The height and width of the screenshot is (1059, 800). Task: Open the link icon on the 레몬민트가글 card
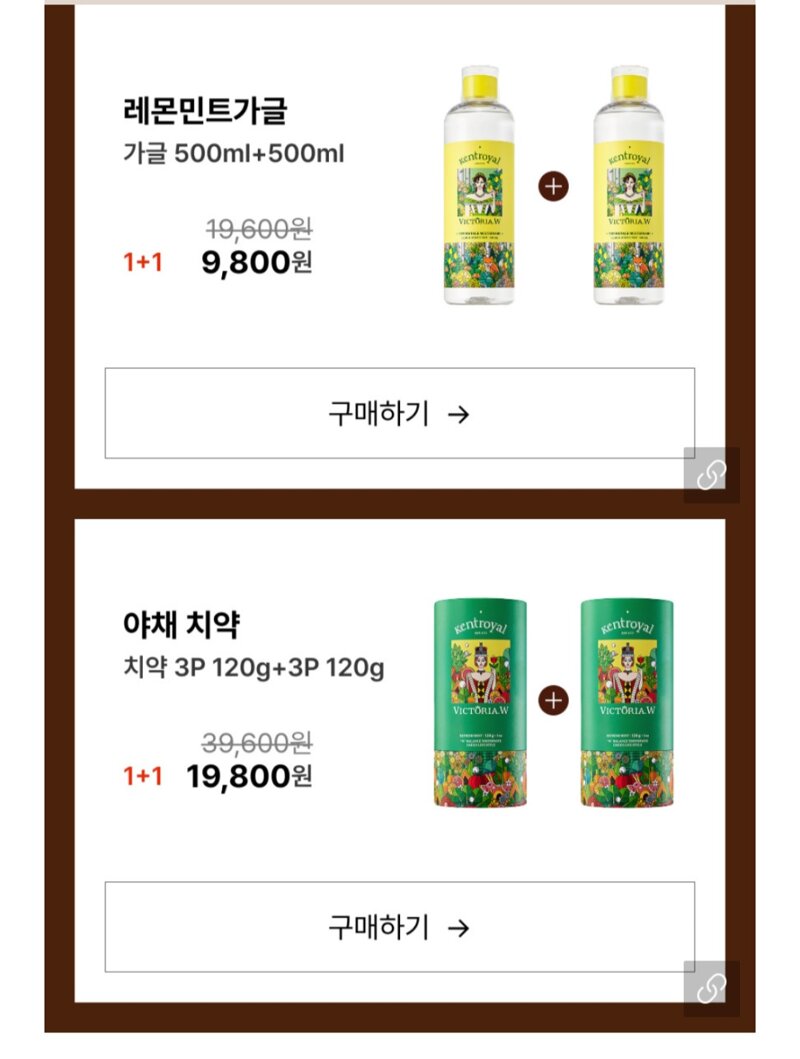[711, 475]
